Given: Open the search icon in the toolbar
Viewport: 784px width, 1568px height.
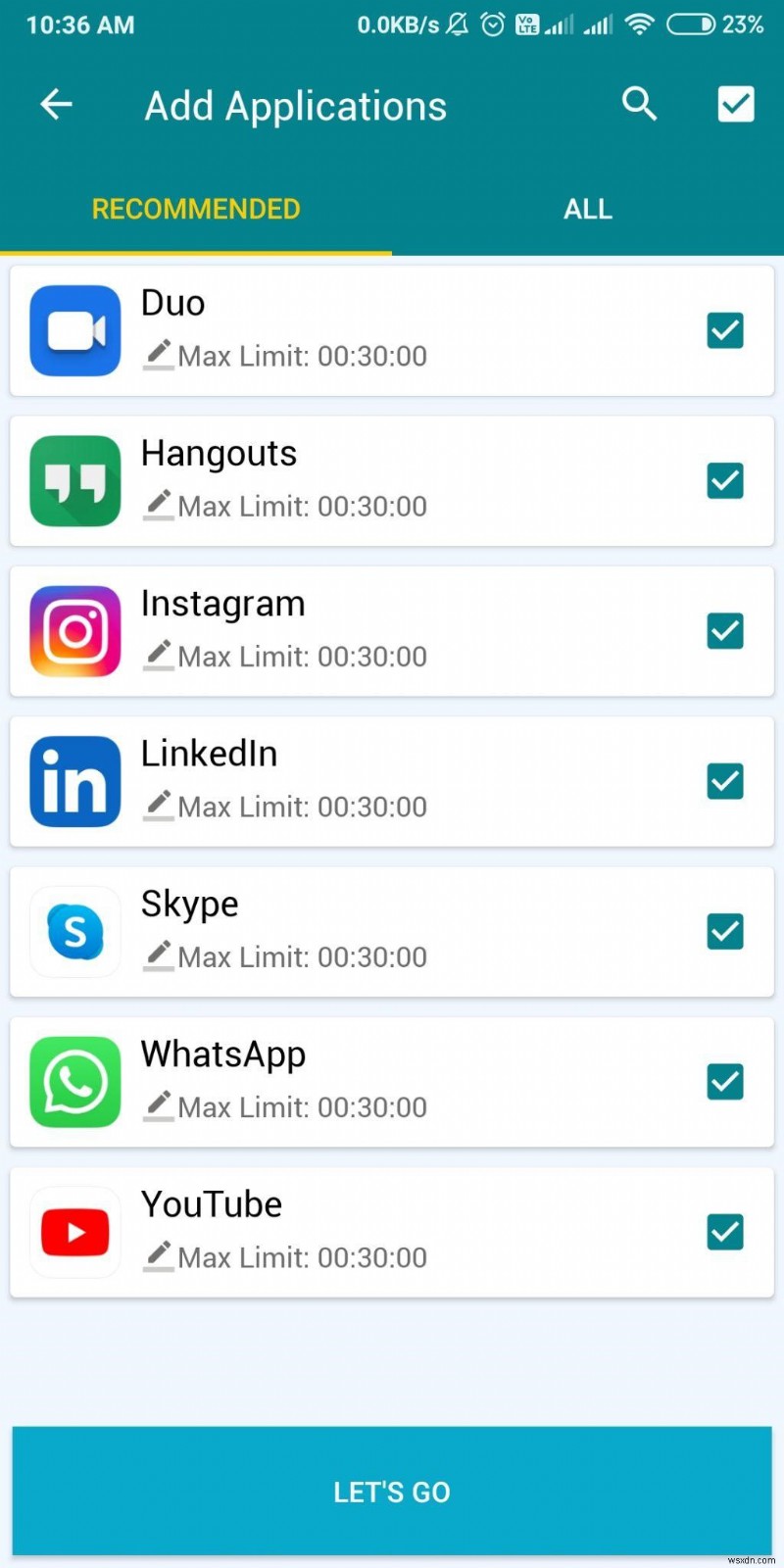Looking at the screenshot, I should pos(639,104).
